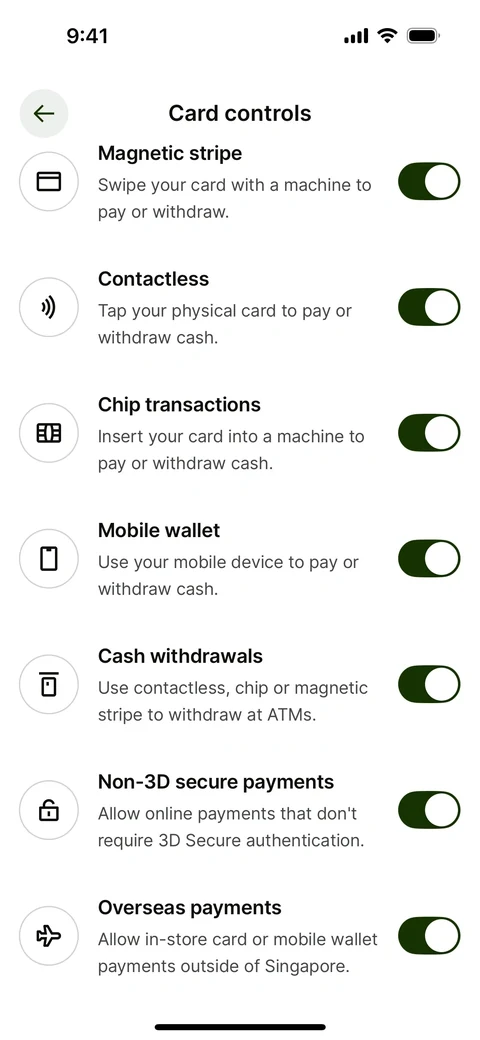
Task: Disable Contactless payments toggle
Action: 429,307
